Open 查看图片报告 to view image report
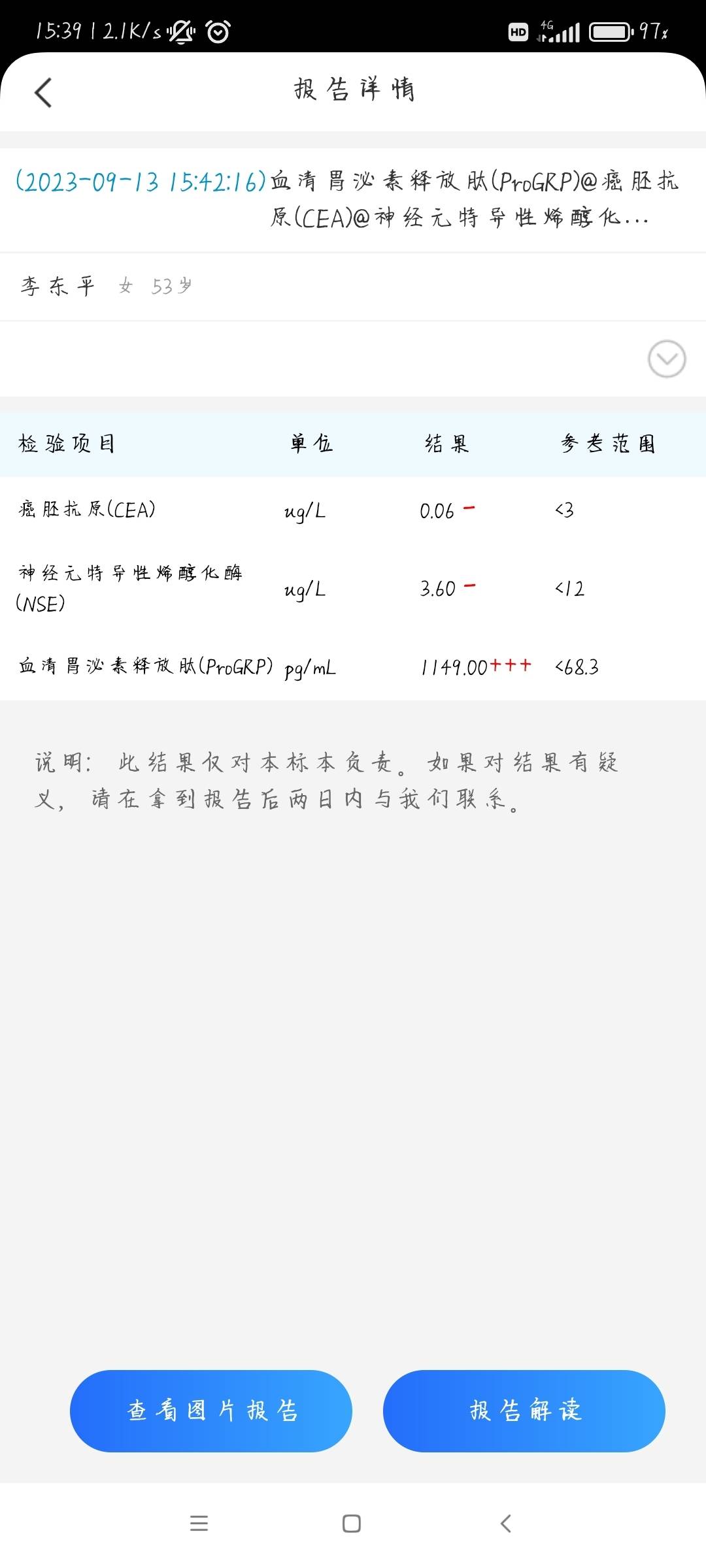This screenshot has height=1568, width=706. click(210, 1411)
